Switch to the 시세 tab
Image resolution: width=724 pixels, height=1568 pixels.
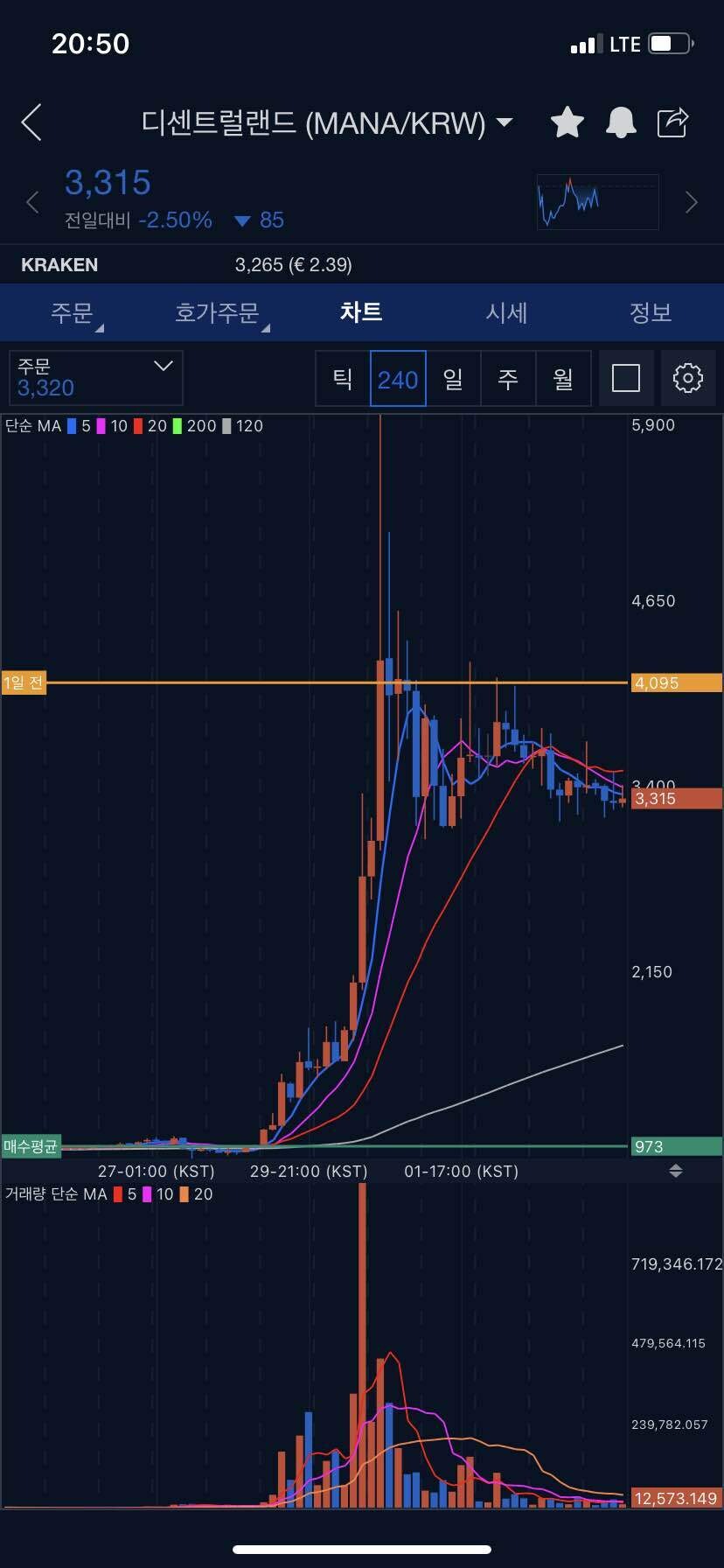[x=507, y=312]
